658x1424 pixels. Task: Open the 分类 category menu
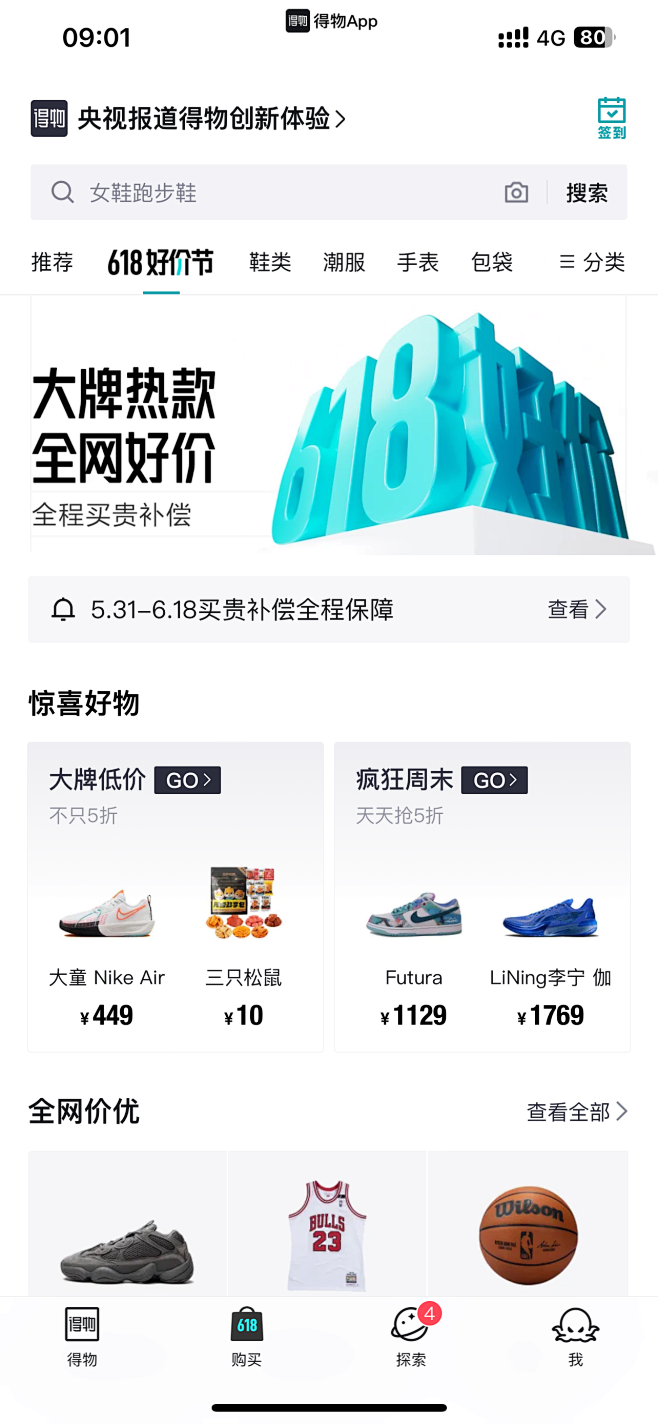(592, 263)
